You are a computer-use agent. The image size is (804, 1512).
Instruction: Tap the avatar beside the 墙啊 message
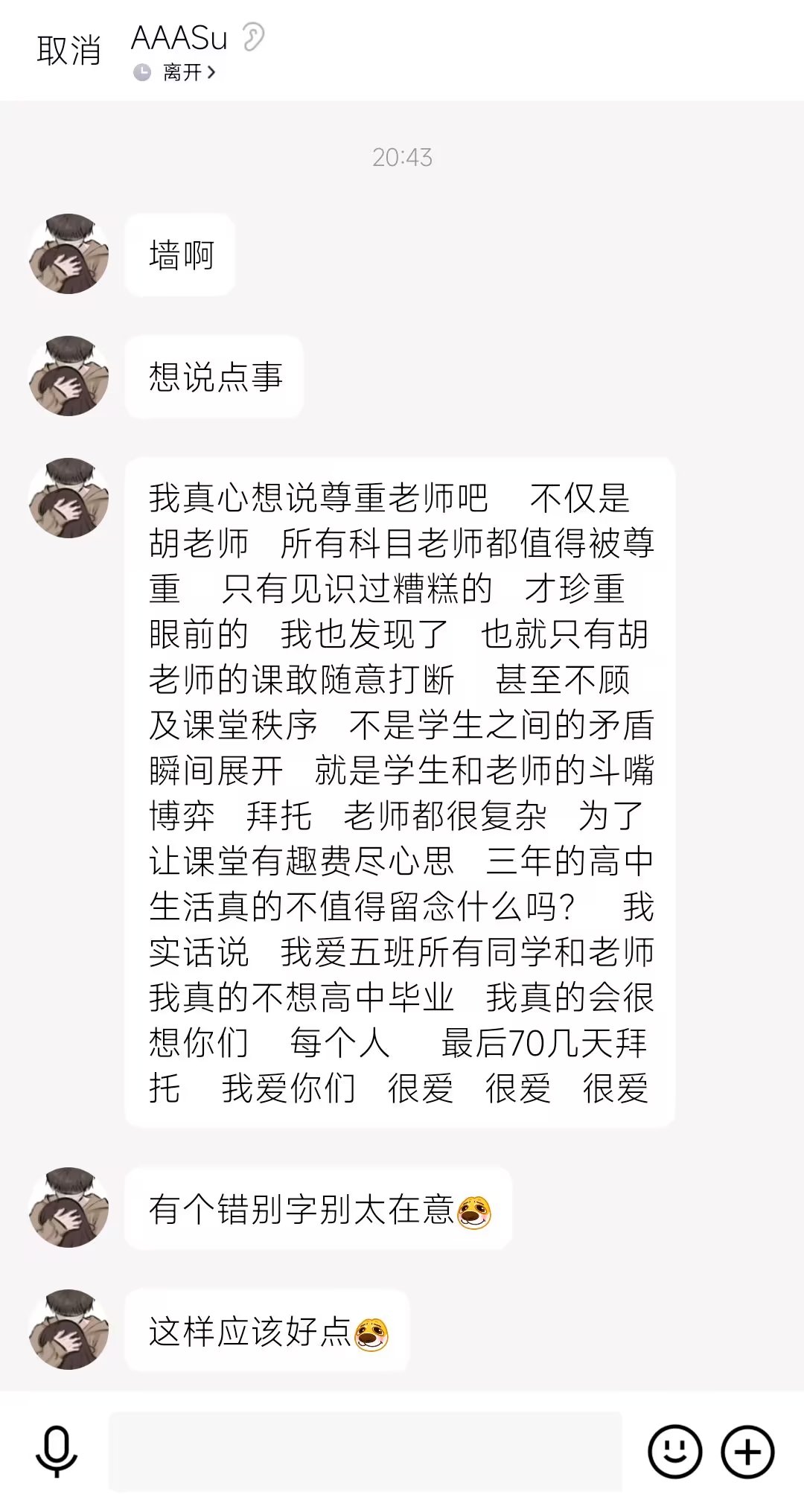[x=68, y=254]
